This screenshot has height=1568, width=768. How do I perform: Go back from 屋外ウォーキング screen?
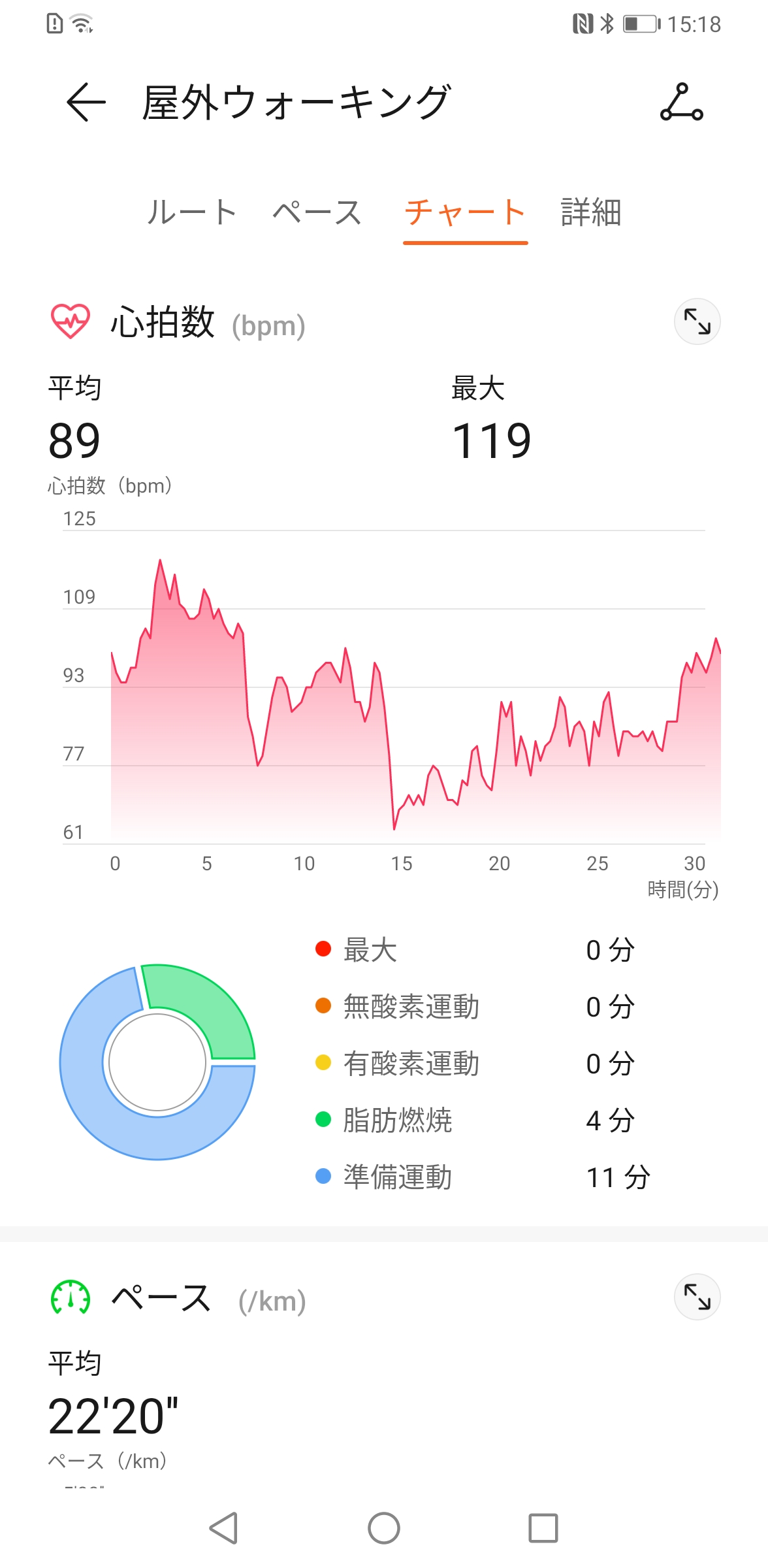coord(86,103)
